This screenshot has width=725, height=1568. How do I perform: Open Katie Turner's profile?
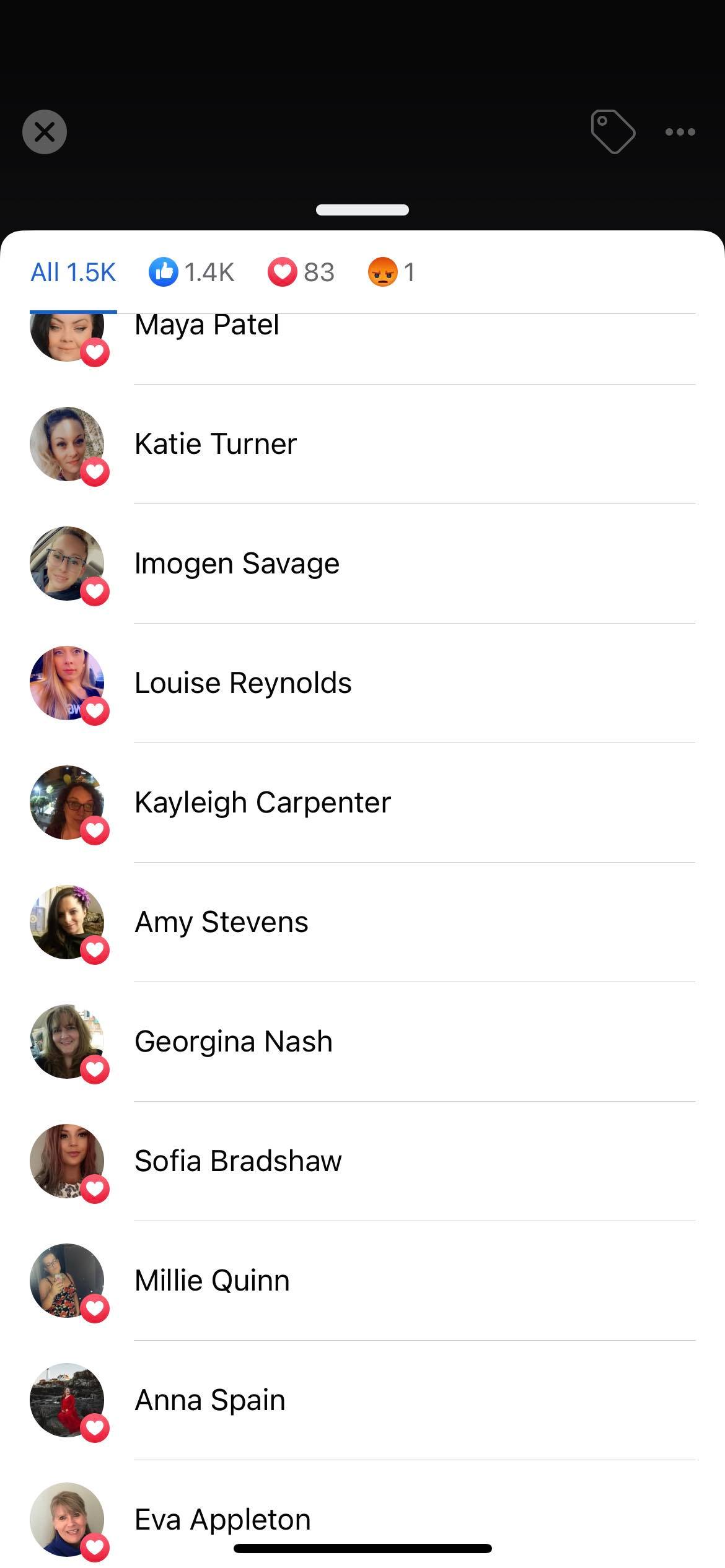pos(216,444)
